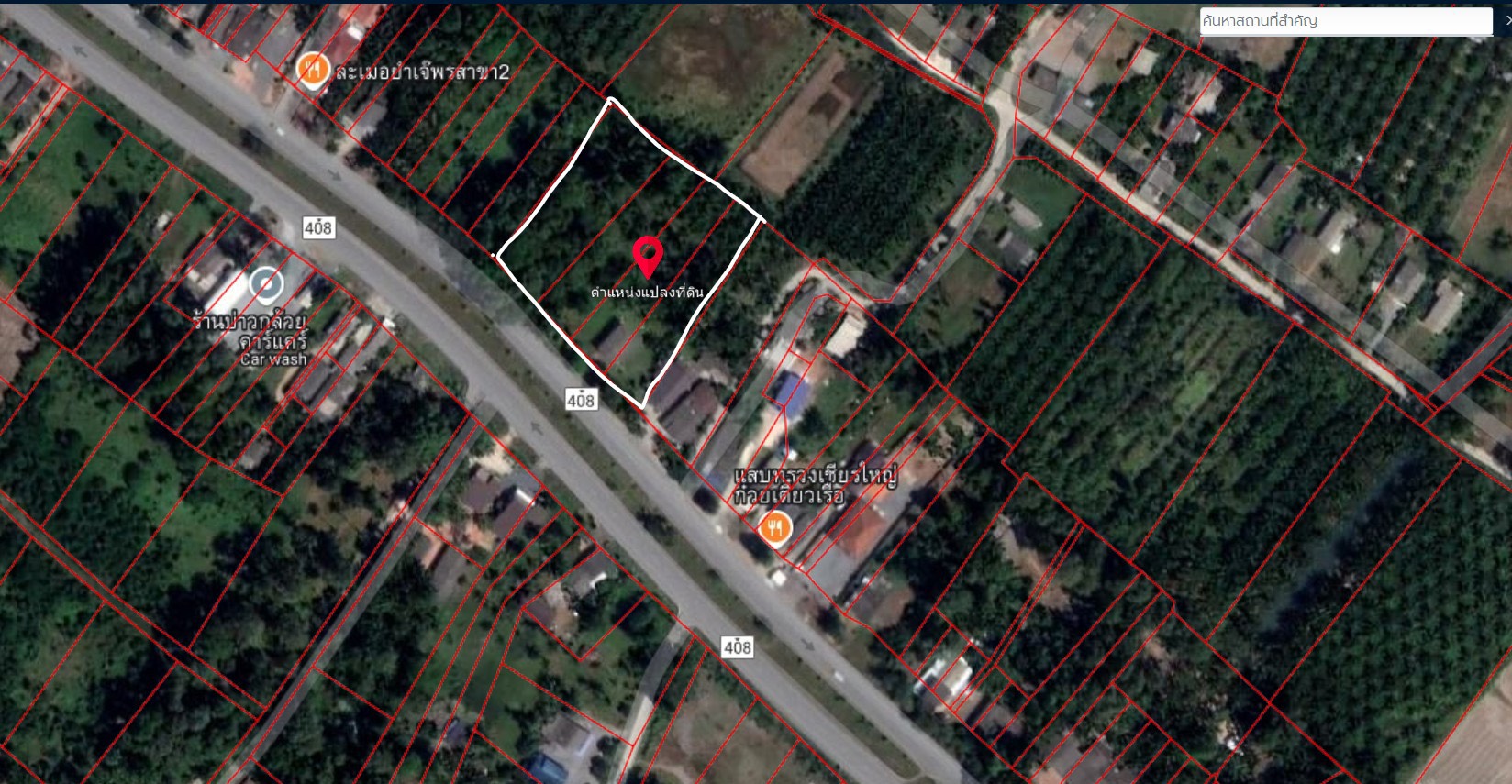
Task: Open the ละเมอยำเจ๊พรสาขา2 restaurant marker
Action: (x=314, y=71)
